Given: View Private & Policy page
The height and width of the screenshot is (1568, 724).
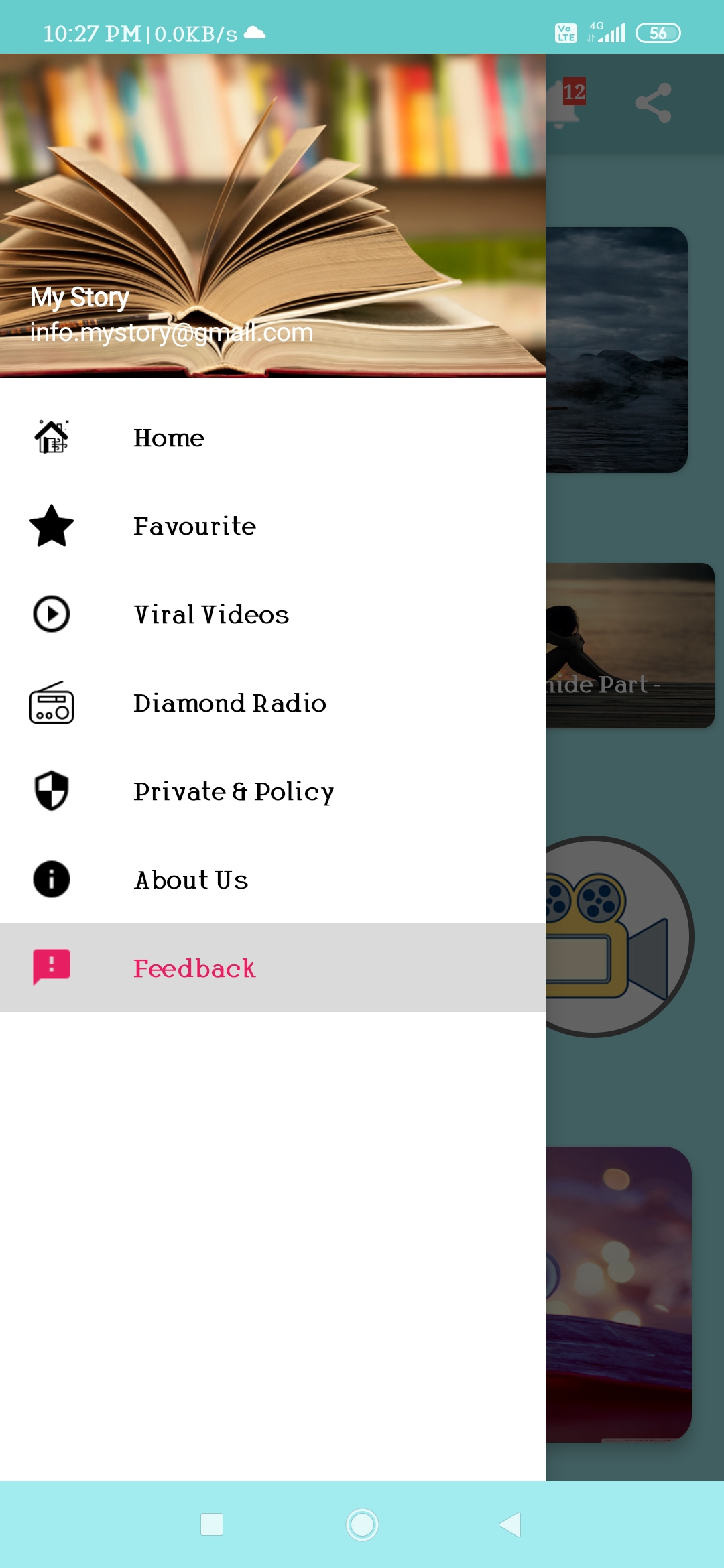Looking at the screenshot, I should coord(233,791).
